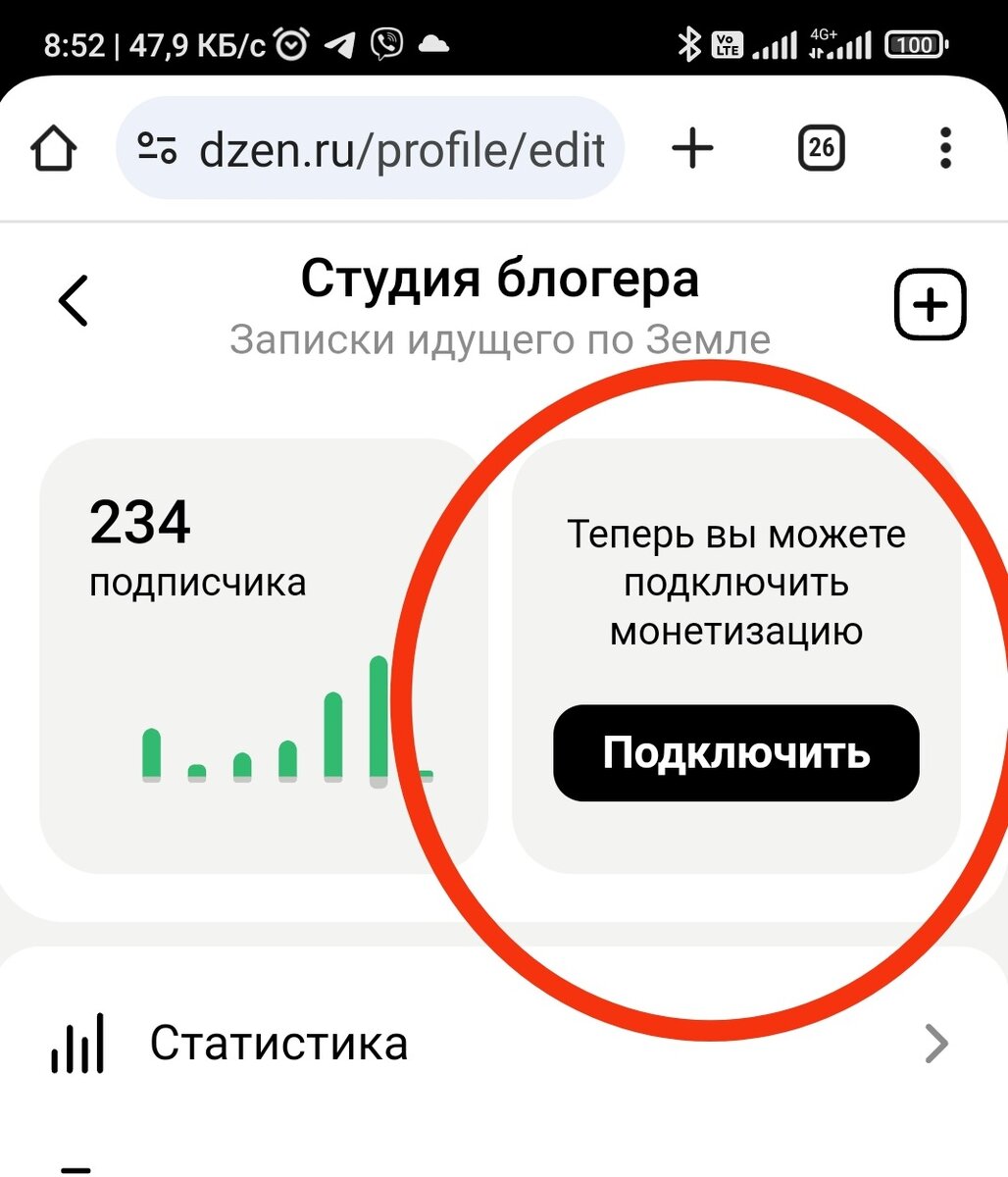Open the browser overflow menu

coord(944,149)
